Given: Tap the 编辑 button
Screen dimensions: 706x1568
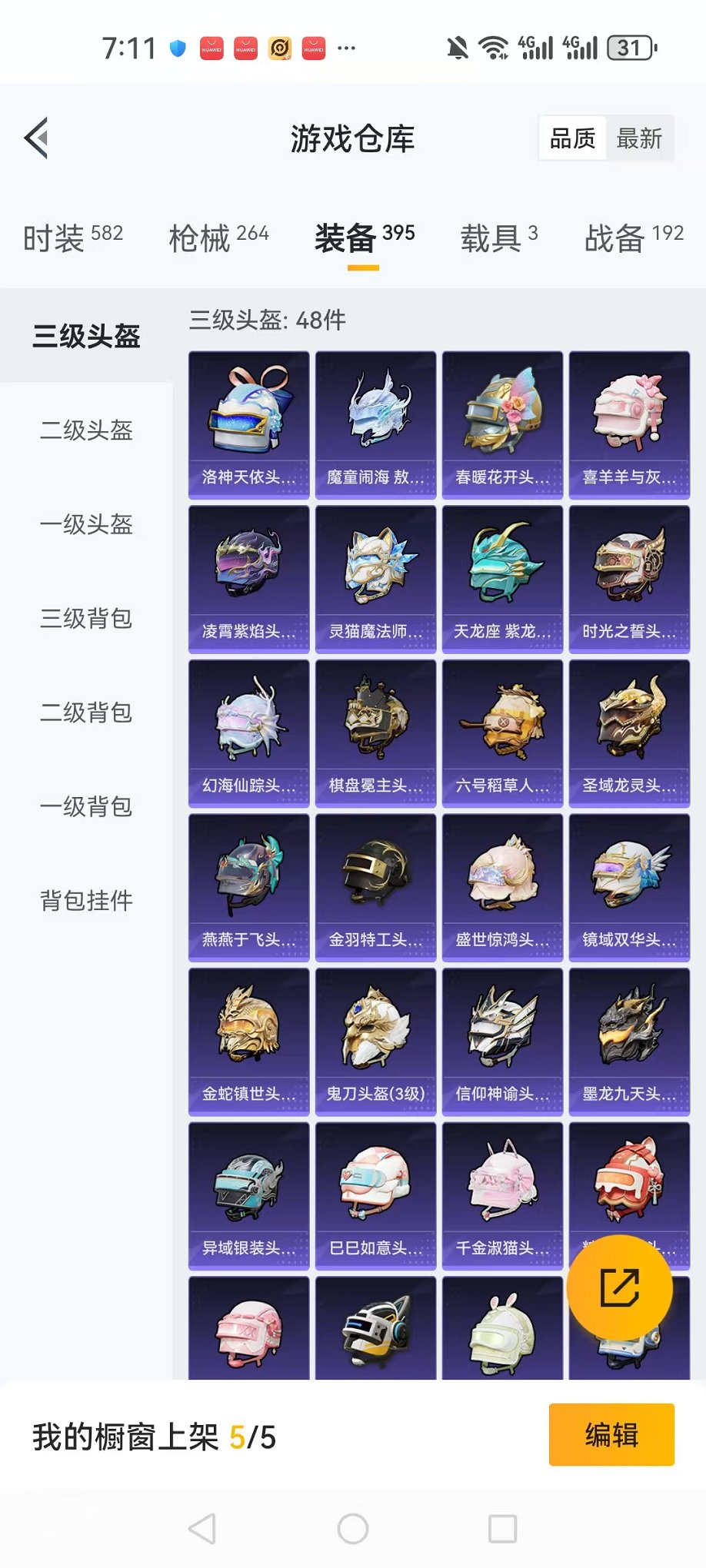Looking at the screenshot, I should [x=611, y=1435].
